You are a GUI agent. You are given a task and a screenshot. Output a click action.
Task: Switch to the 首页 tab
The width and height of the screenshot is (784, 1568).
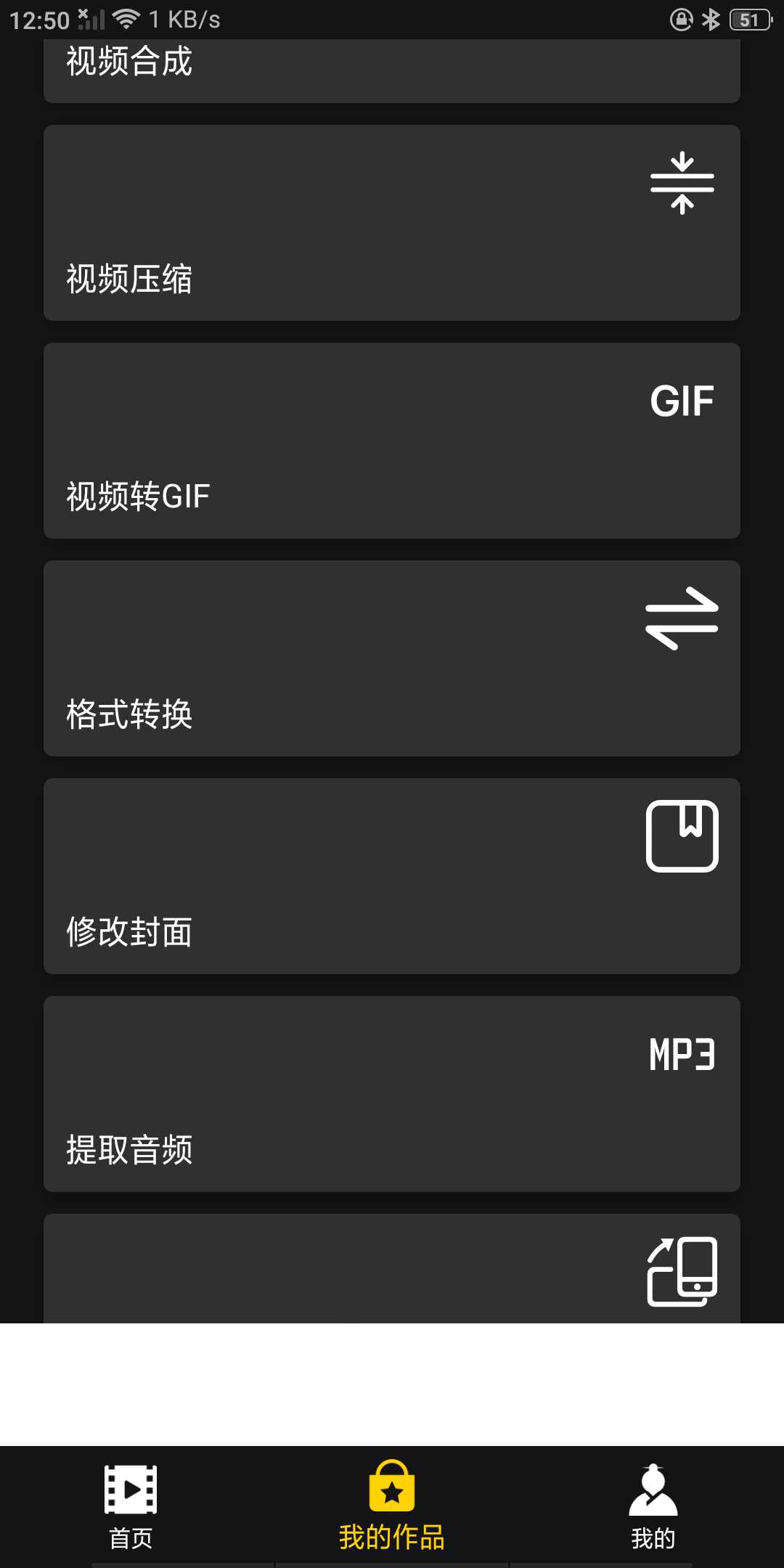click(131, 1507)
